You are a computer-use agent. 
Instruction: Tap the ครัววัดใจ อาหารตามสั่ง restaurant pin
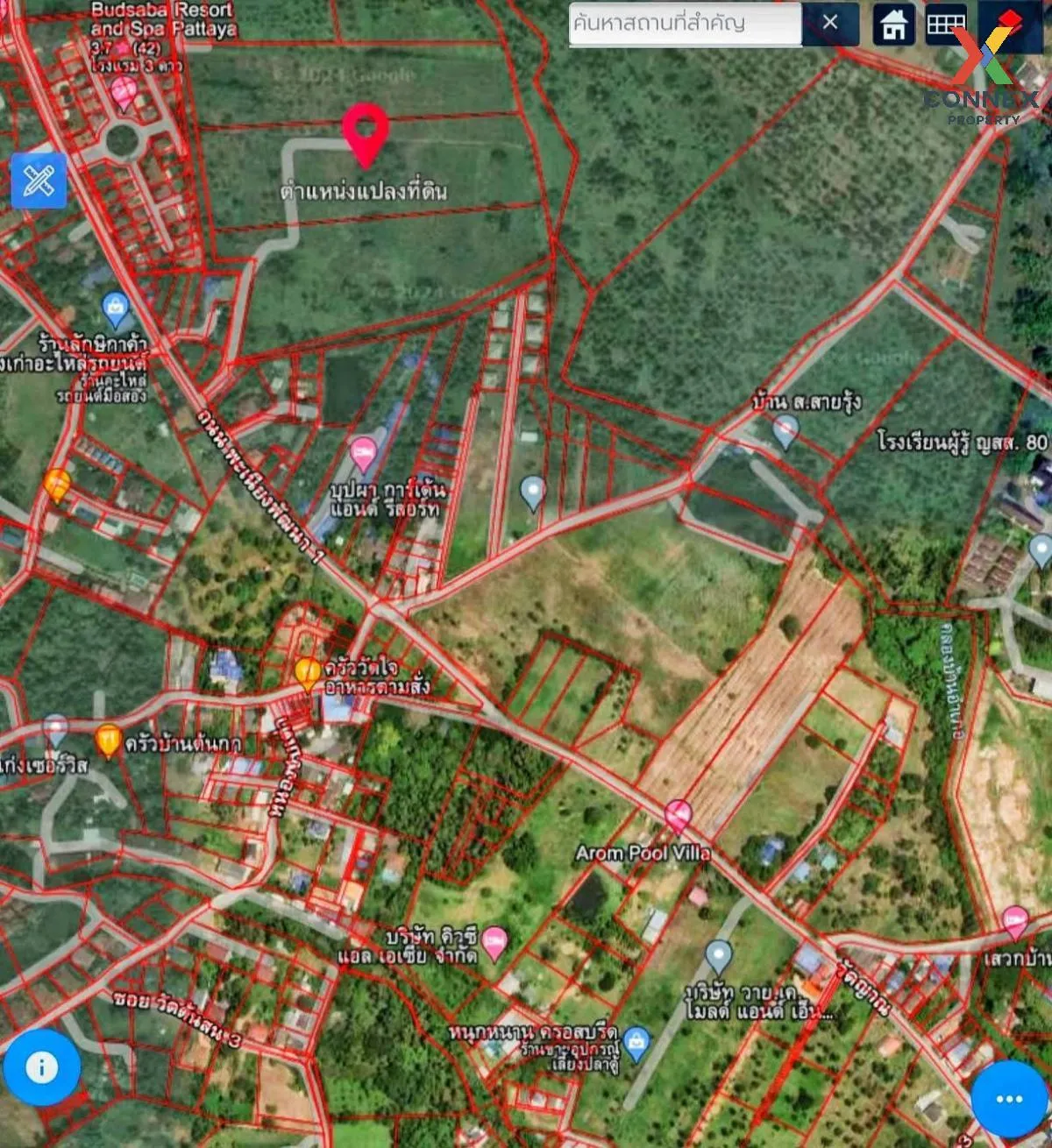[x=307, y=673]
